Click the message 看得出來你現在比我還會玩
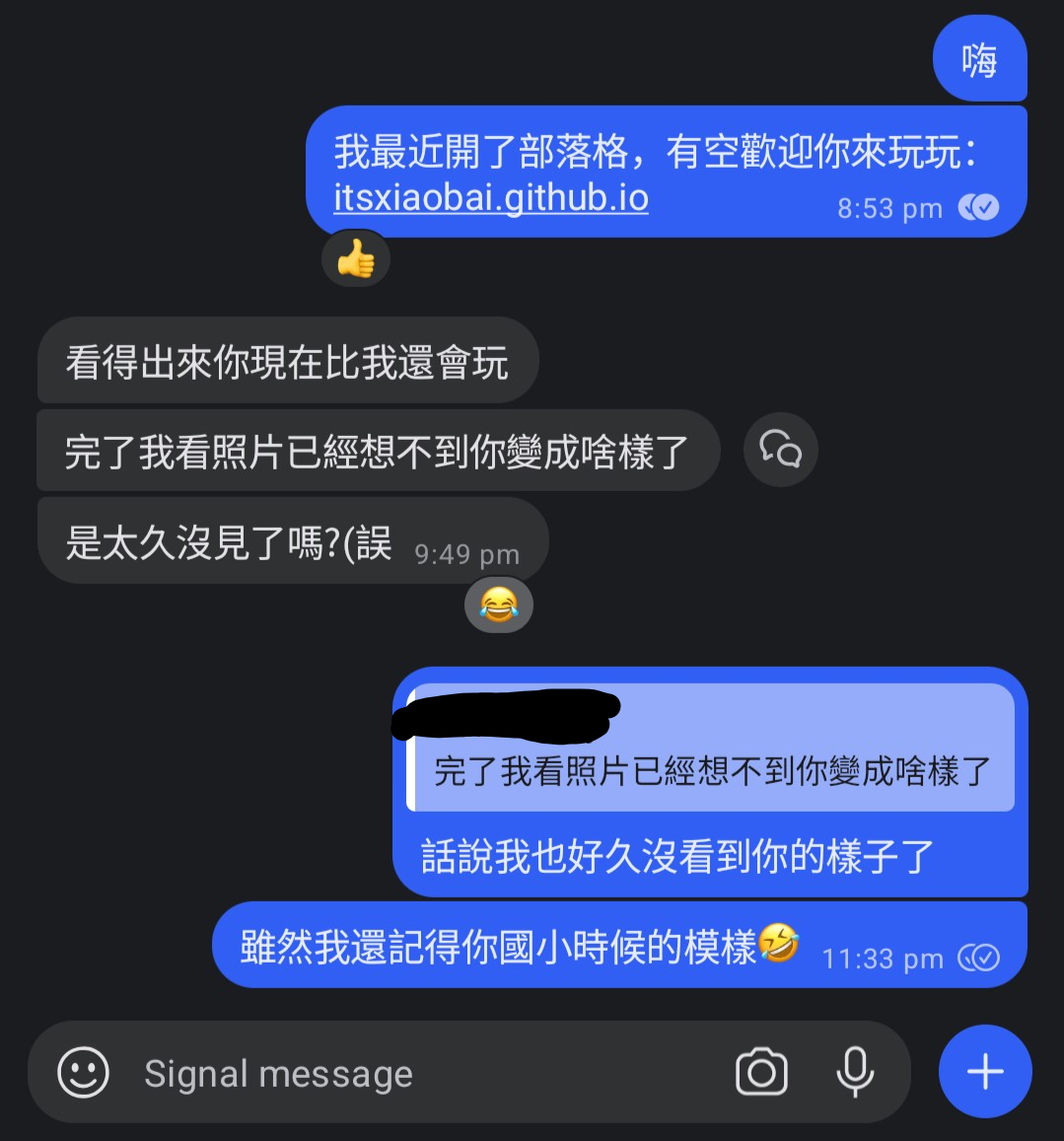 click(288, 361)
